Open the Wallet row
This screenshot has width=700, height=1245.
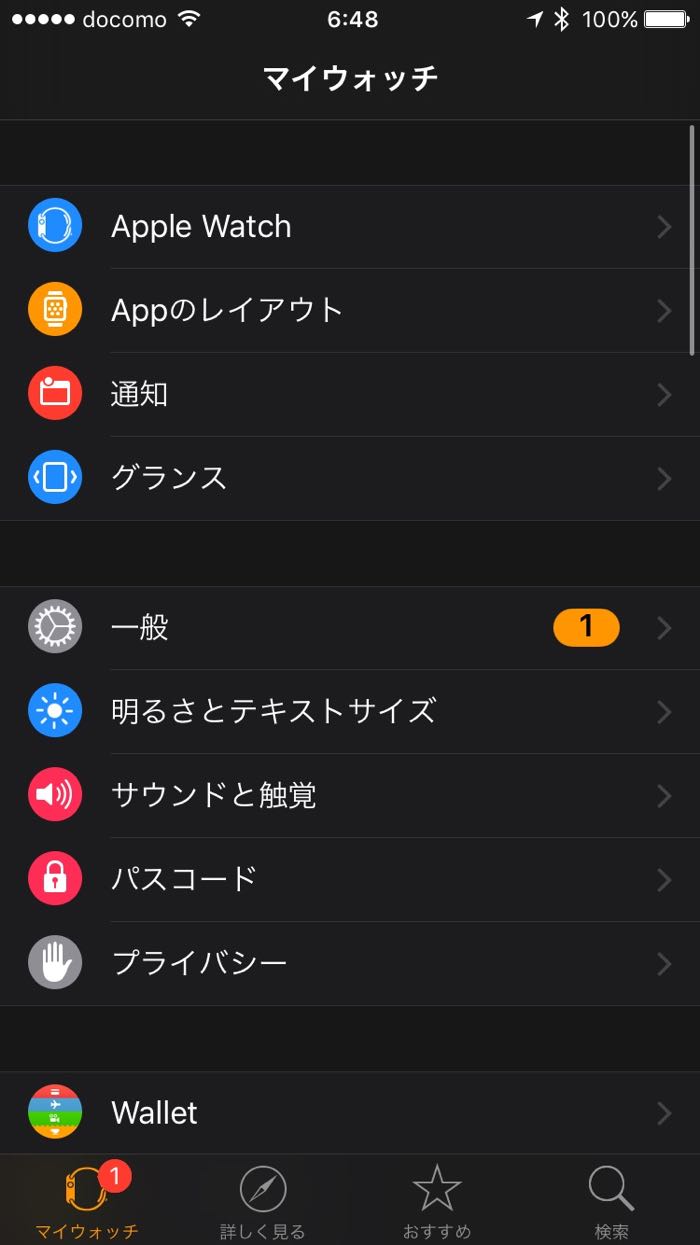[x=350, y=1113]
